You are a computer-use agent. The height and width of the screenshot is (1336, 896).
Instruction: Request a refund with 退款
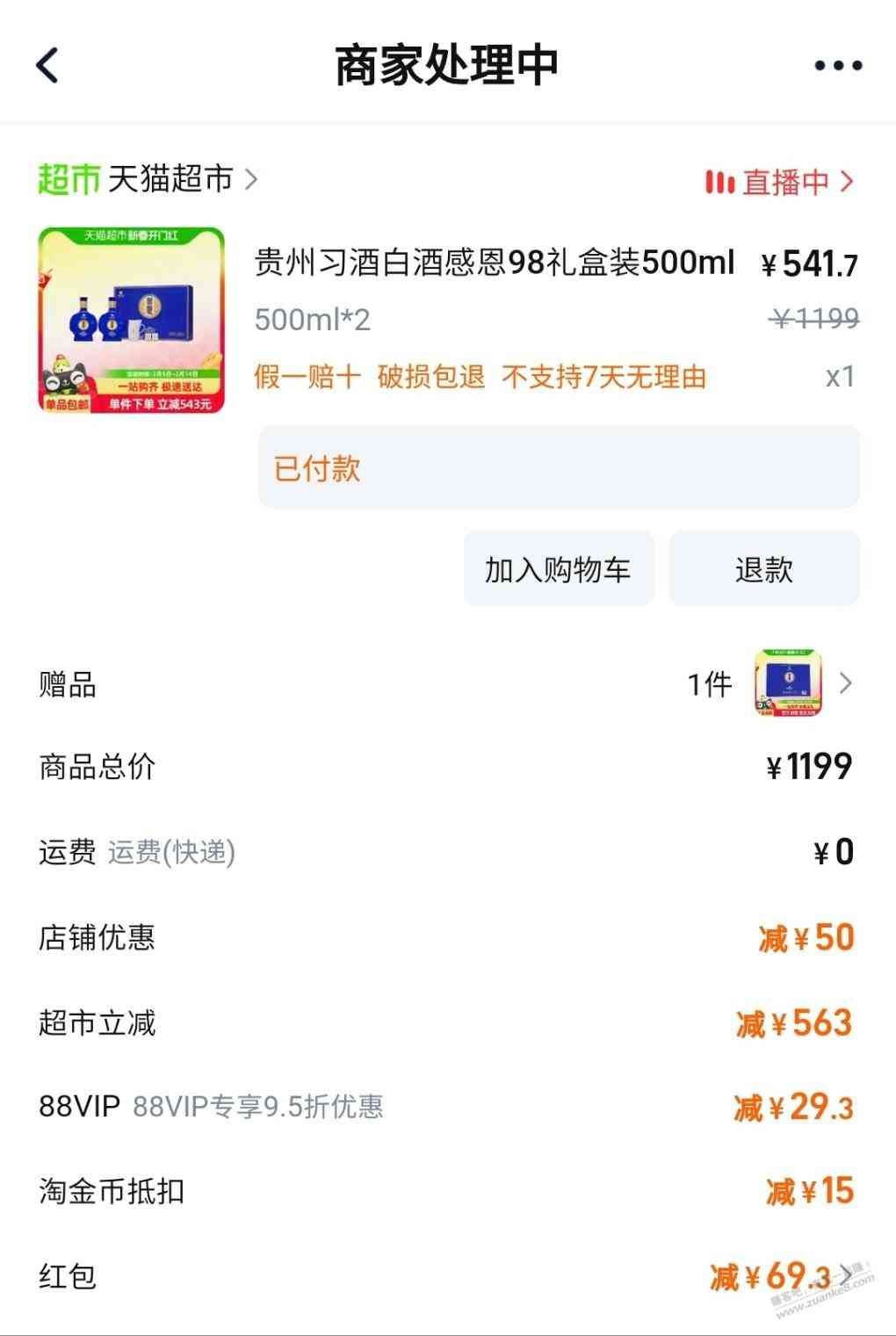pyautogui.click(x=763, y=569)
